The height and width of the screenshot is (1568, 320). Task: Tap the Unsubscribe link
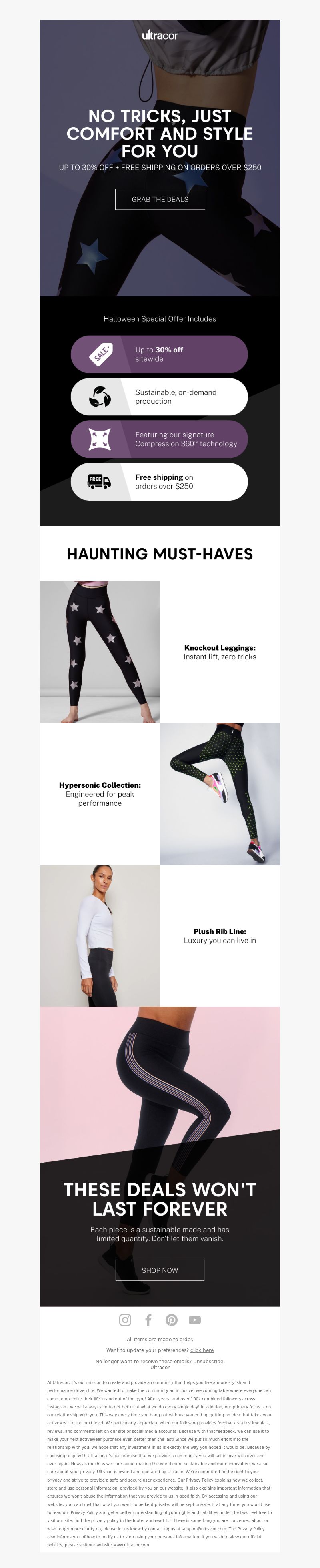(x=208, y=1361)
